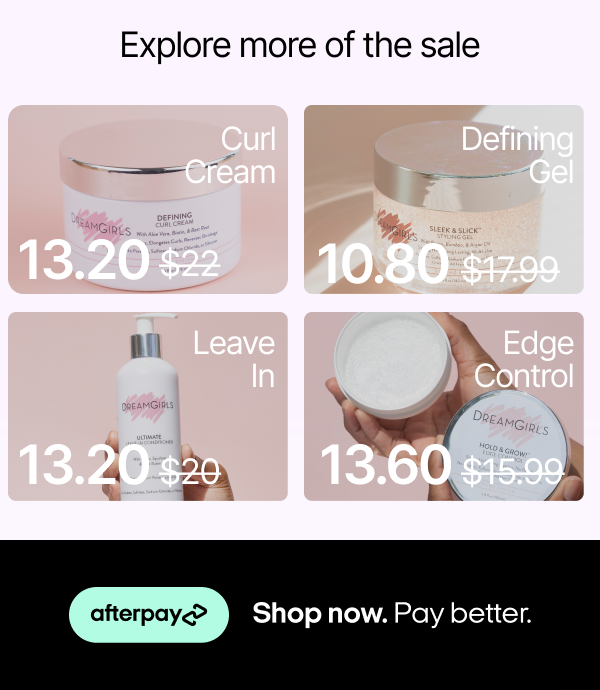Open the Edge Control product card

pos(444,406)
